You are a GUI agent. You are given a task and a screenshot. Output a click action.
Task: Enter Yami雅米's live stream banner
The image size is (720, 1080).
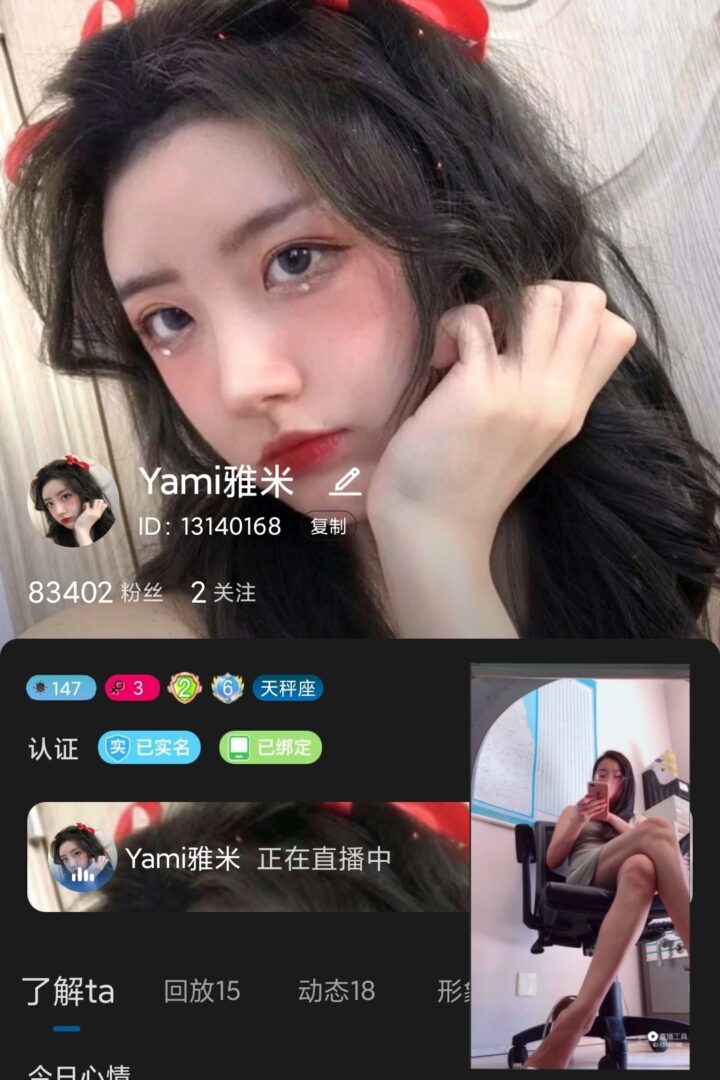[250, 858]
